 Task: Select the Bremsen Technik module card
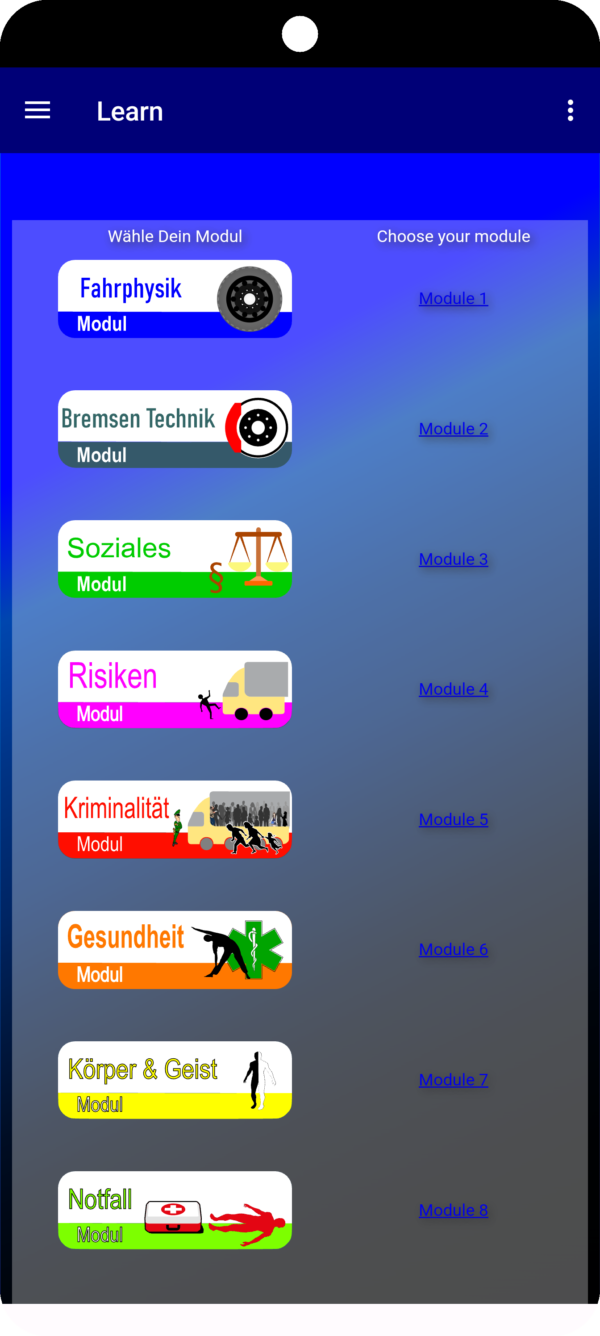click(175, 429)
